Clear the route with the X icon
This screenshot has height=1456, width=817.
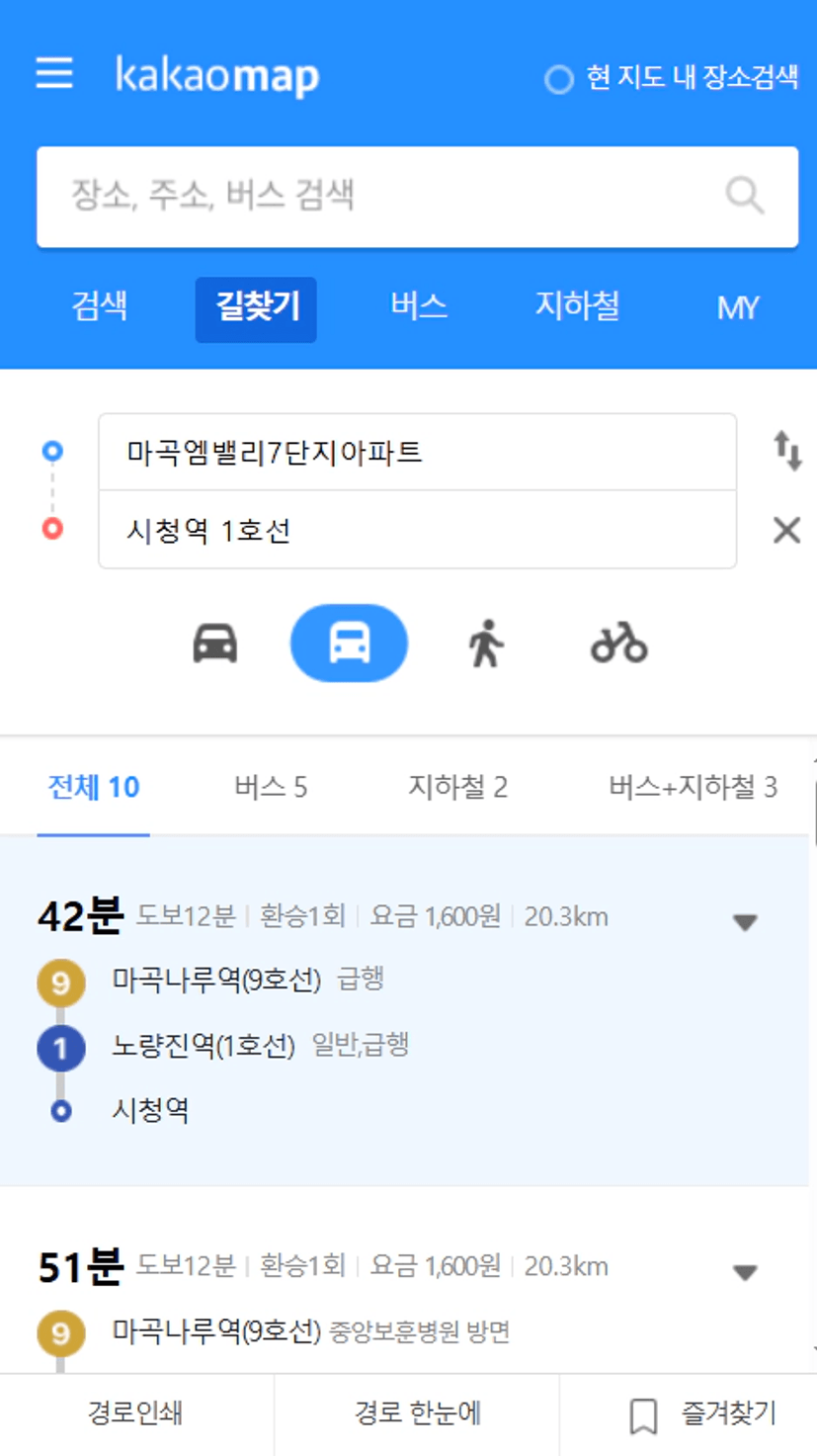click(786, 531)
